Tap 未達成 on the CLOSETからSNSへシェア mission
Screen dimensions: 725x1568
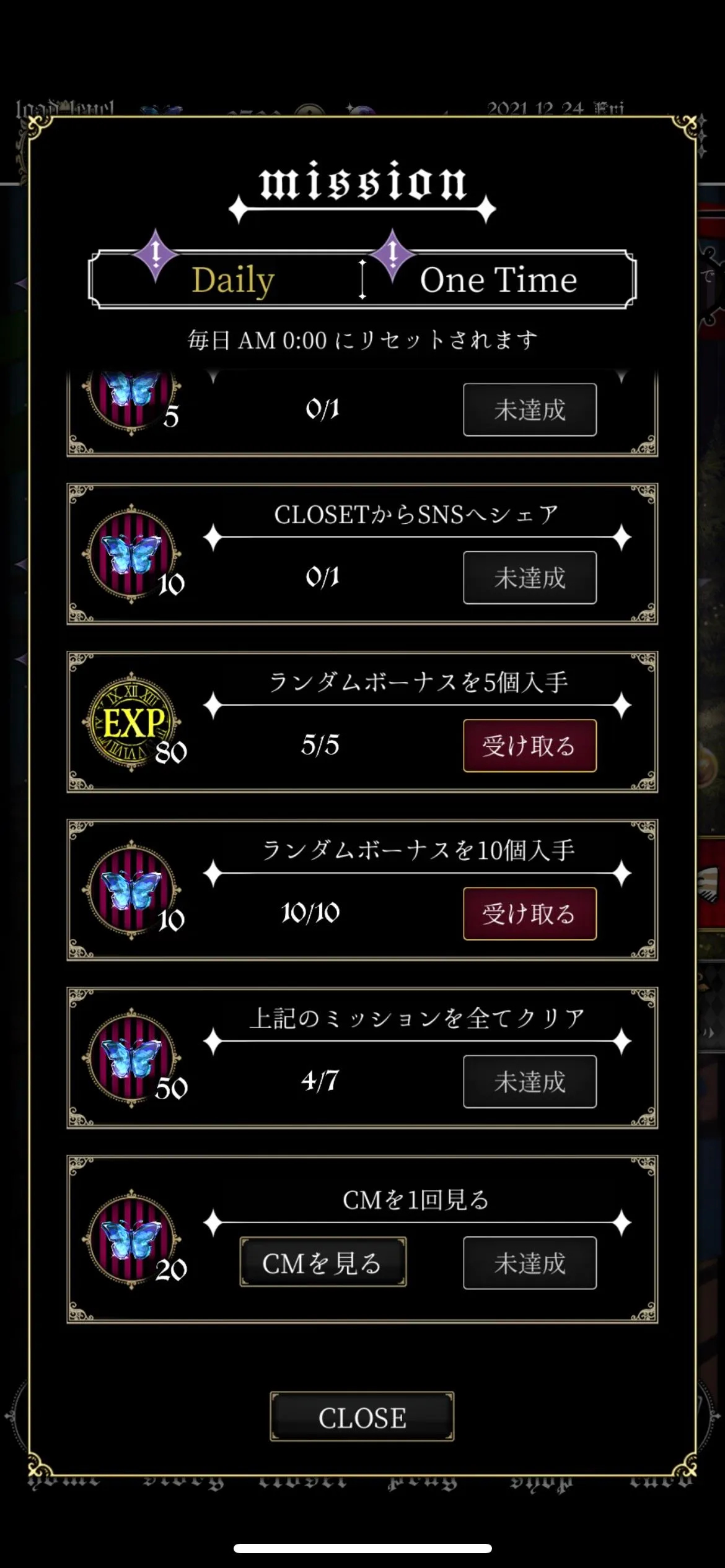pos(529,578)
